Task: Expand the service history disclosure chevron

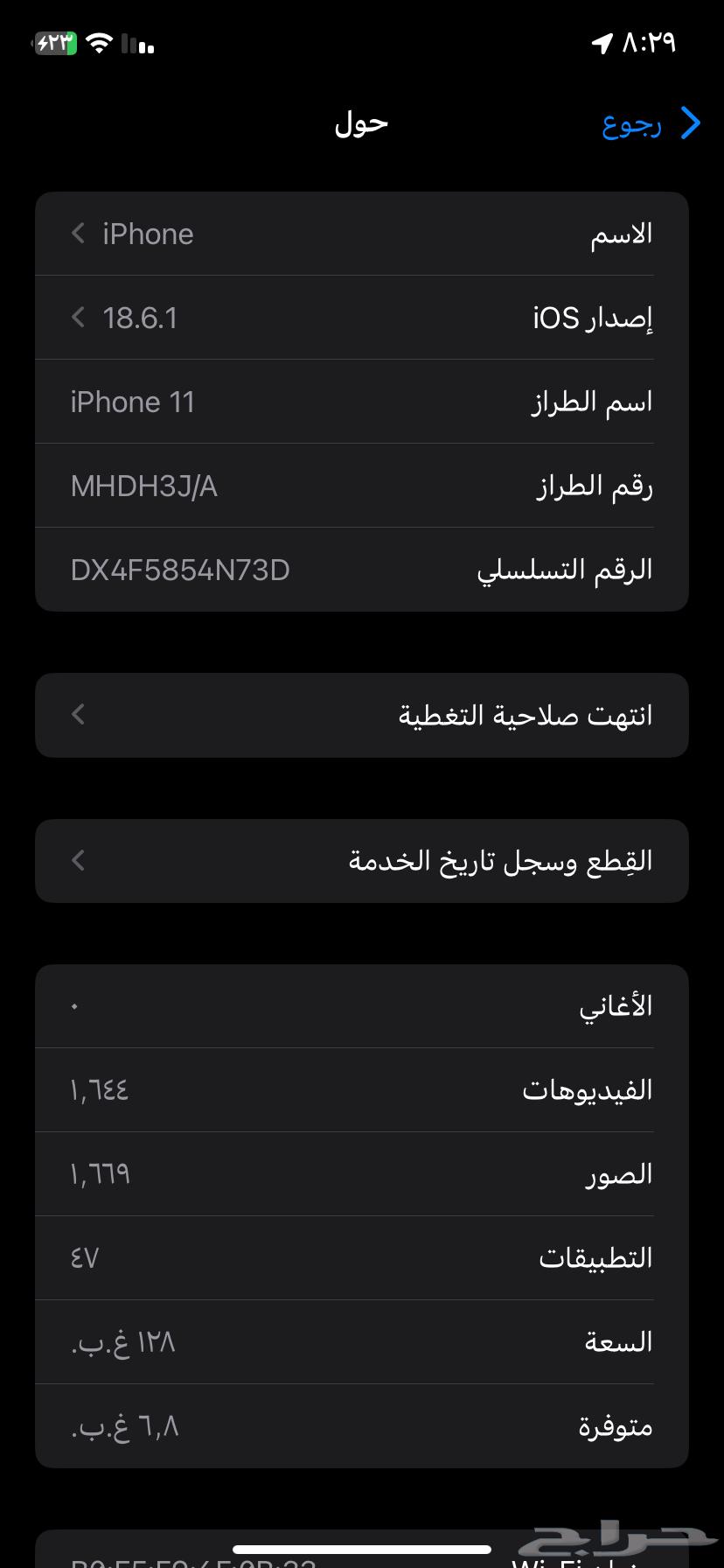Action: coord(78,860)
